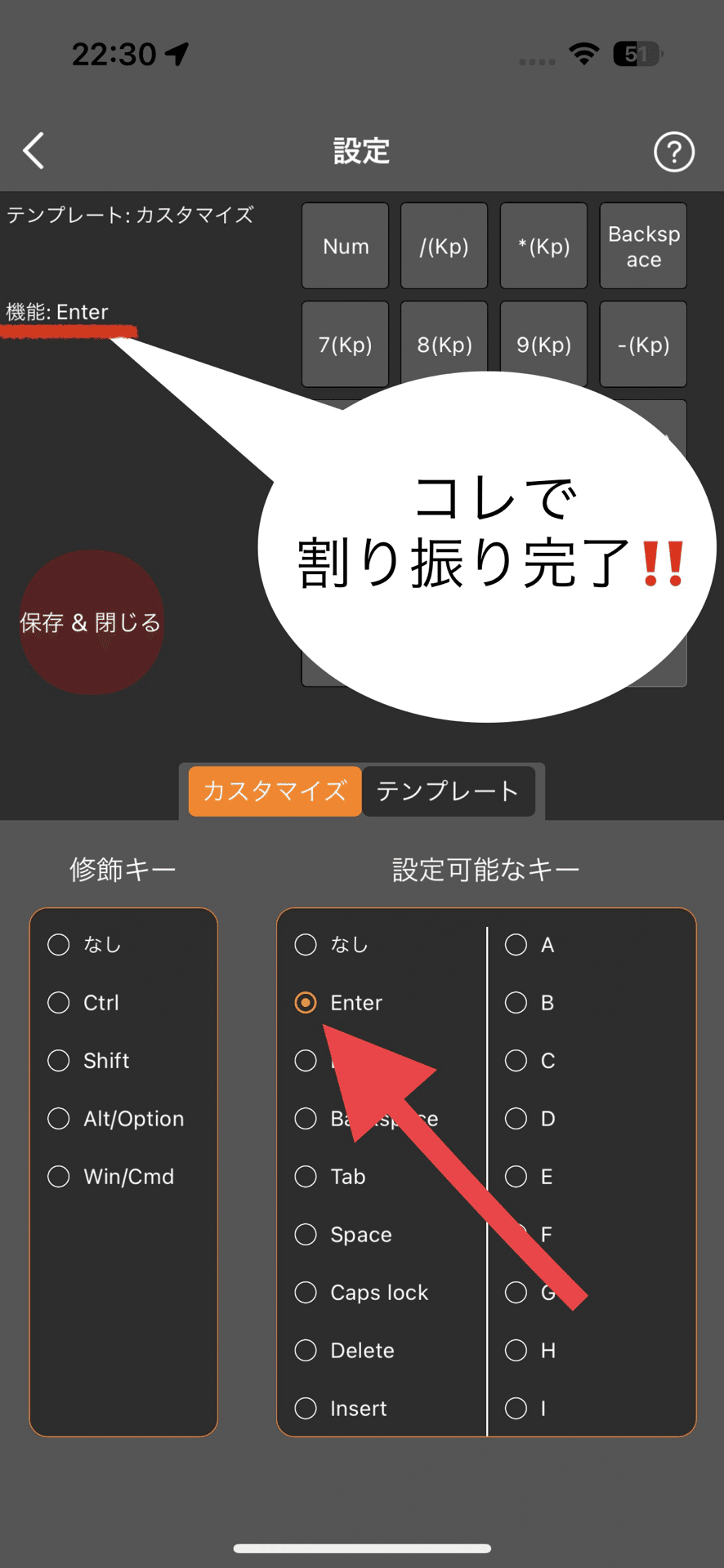Image resolution: width=724 pixels, height=1568 pixels.
Task: Pick the Delete key option
Action: point(344,1350)
